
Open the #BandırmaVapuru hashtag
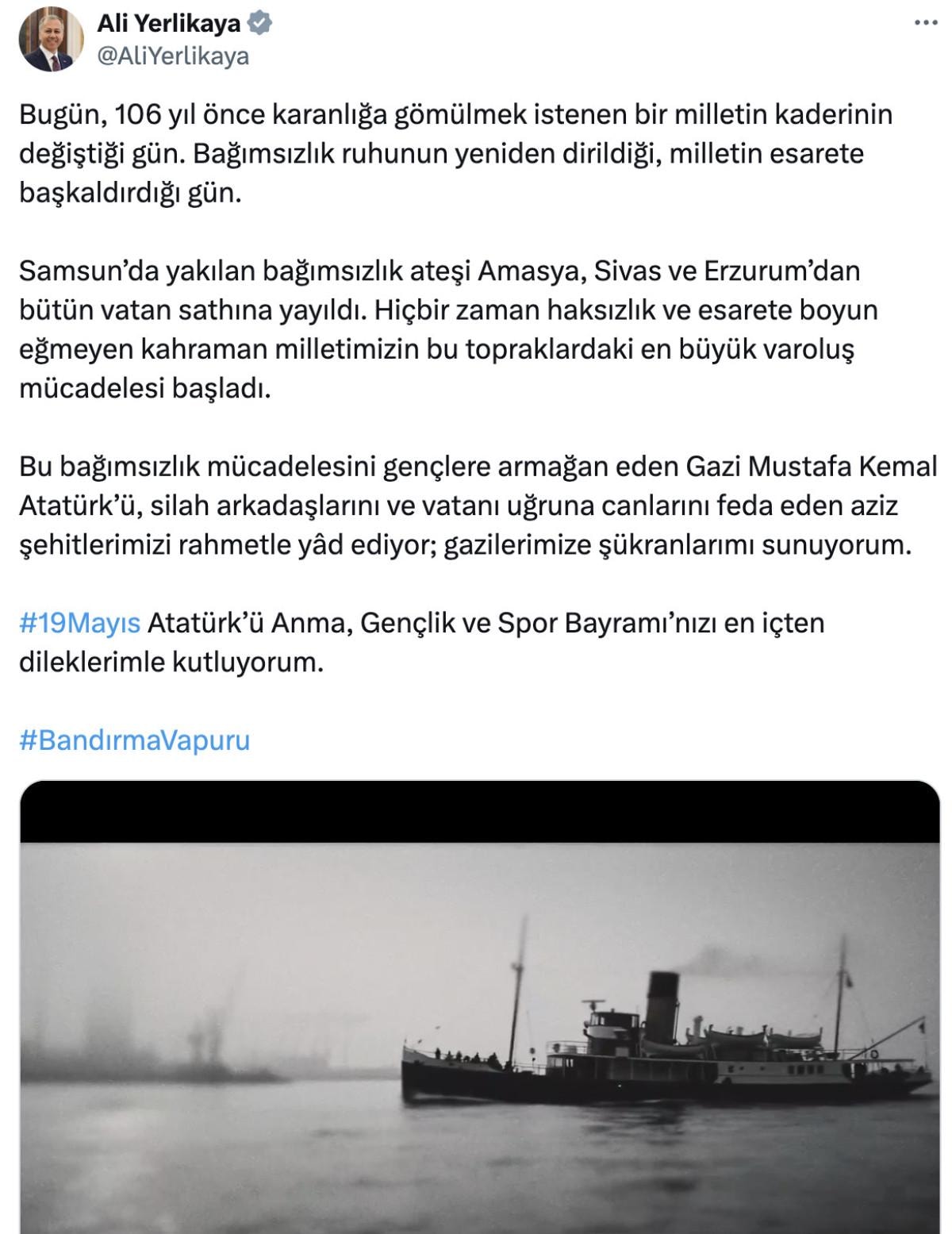pyautogui.click(x=135, y=740)
